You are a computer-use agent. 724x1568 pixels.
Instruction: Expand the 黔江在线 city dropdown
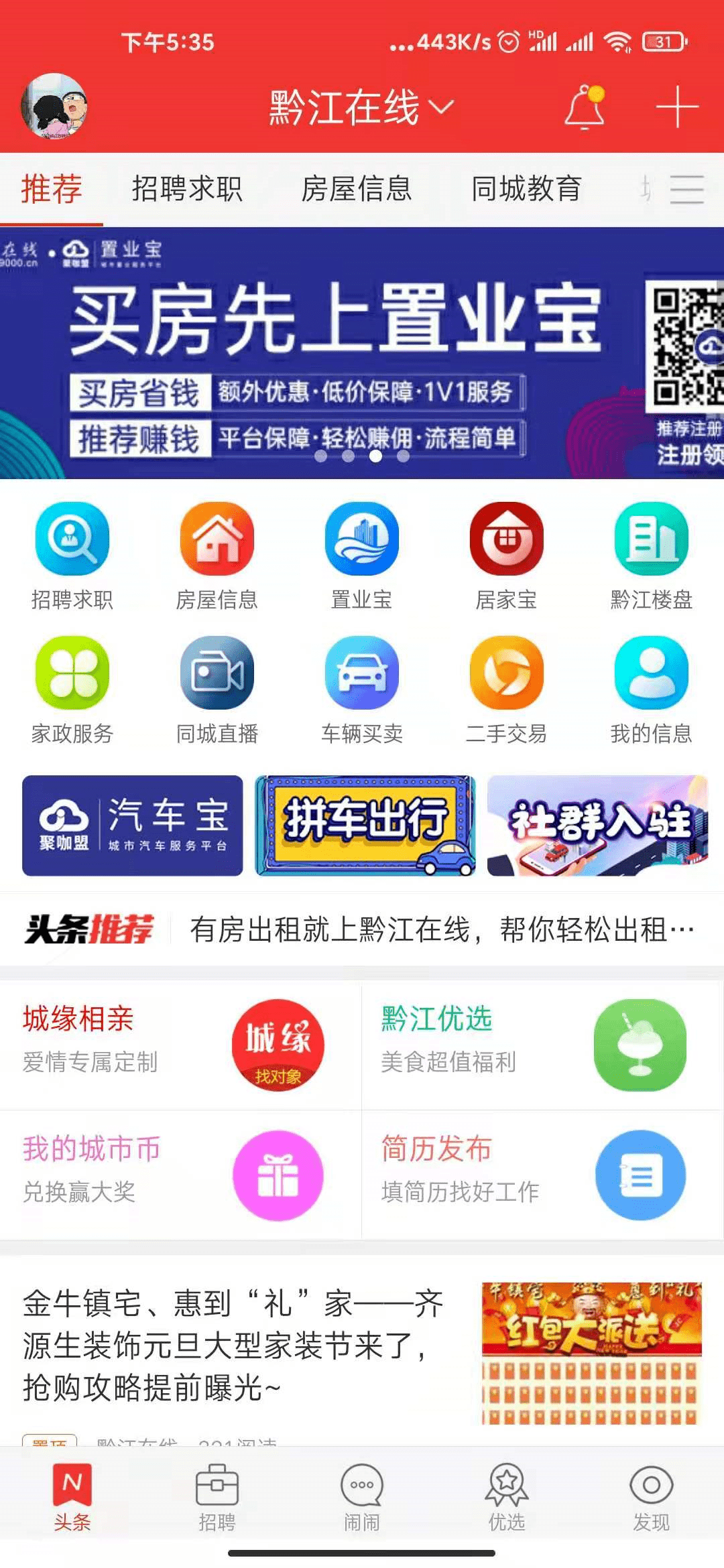(361, 107)
